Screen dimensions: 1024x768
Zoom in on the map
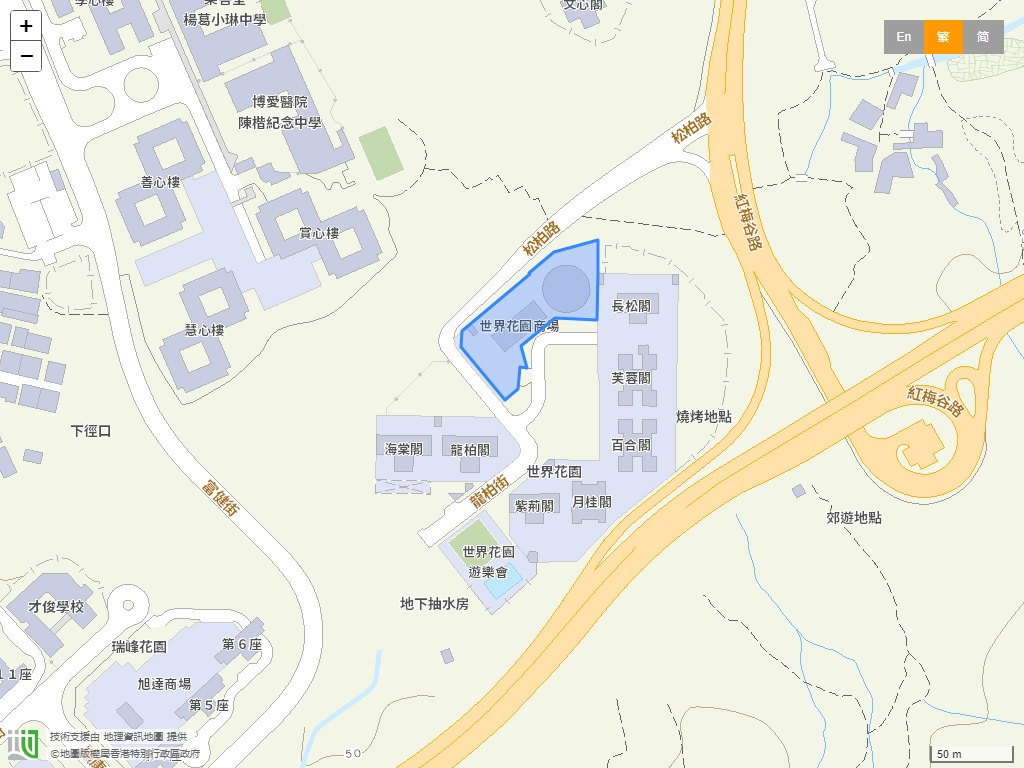point(26,26)
